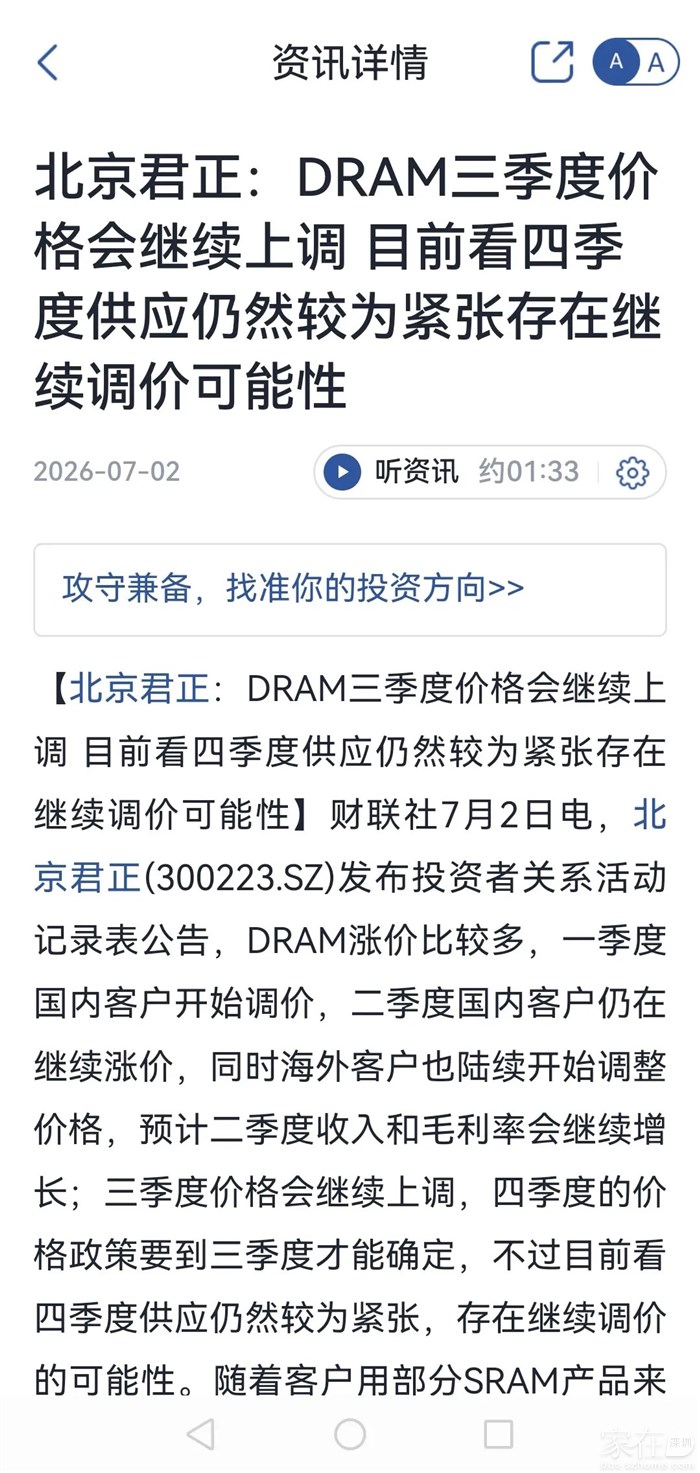The height and width of the screenshot is (1473, 700).
Task: Open audio settings gear icon
Action: (x=632, y=472)
